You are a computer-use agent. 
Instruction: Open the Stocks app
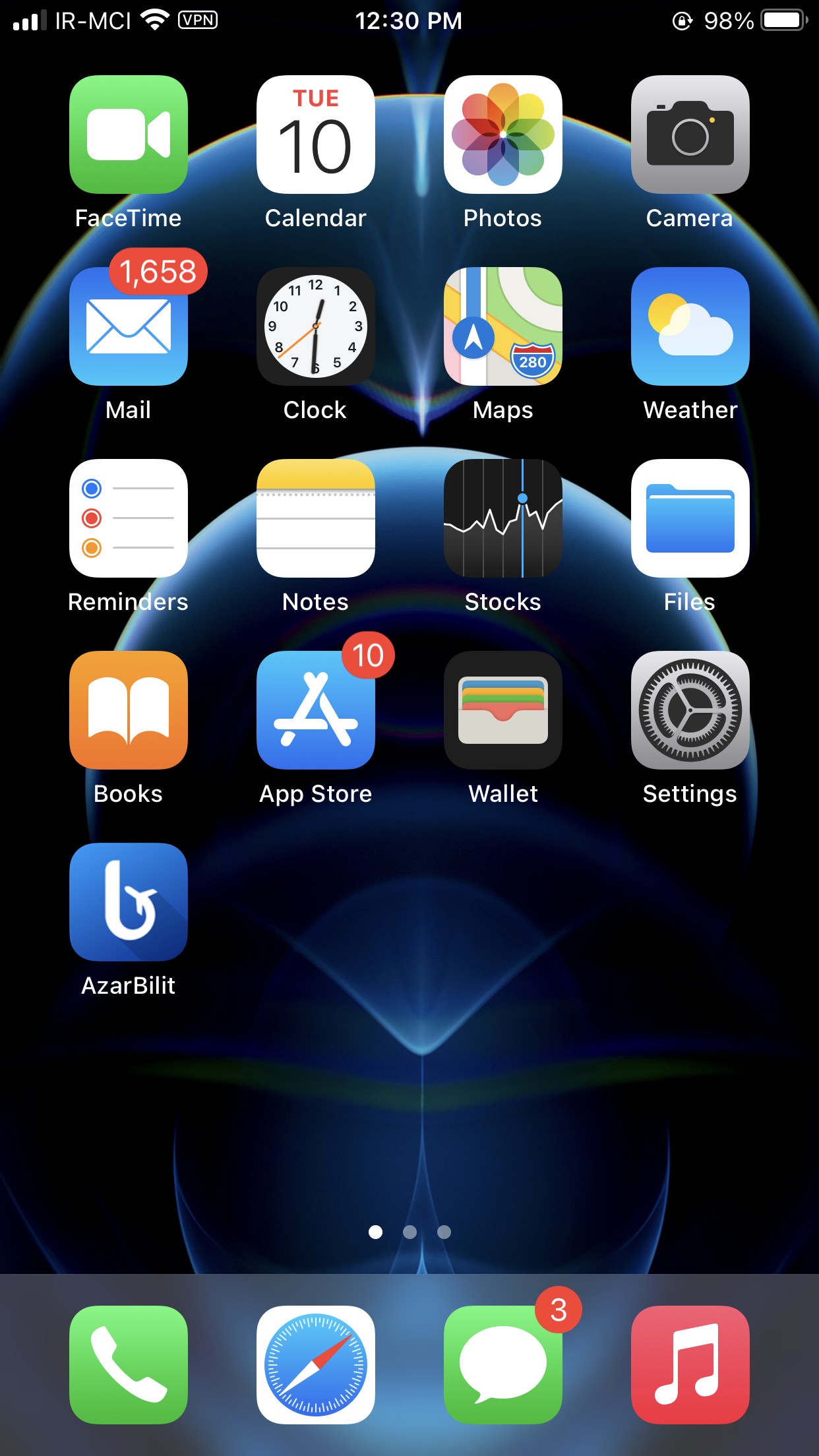(x=503, y=518)
